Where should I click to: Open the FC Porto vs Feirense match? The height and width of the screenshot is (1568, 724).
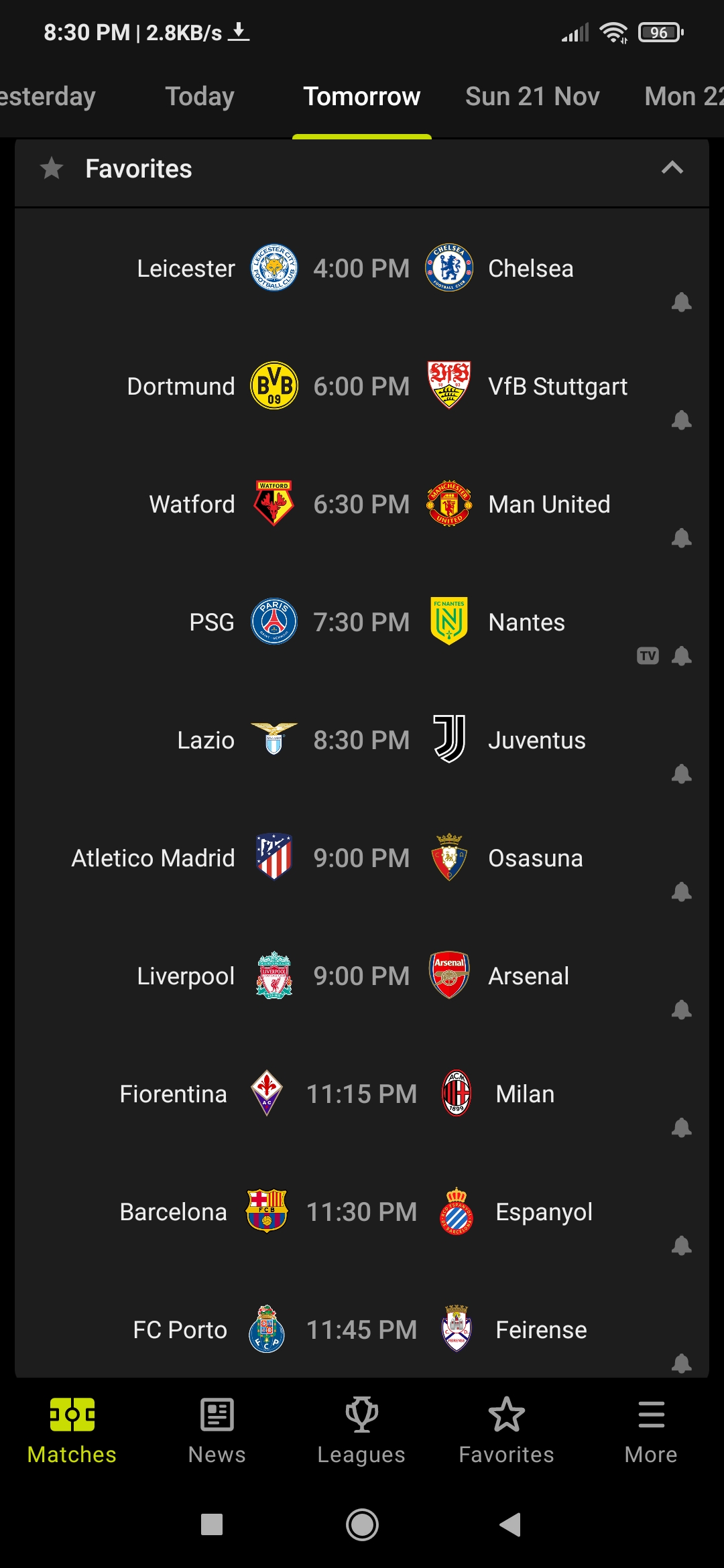coord(362,1330)
